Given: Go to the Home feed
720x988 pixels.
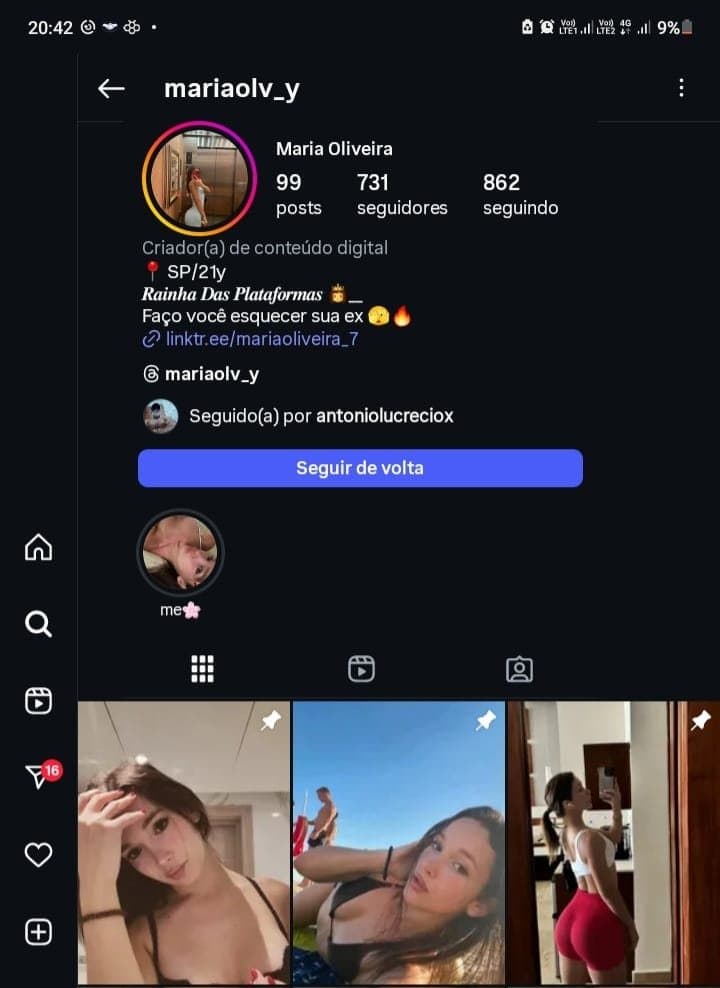Looking at the screenshot, I should (38, 548).
